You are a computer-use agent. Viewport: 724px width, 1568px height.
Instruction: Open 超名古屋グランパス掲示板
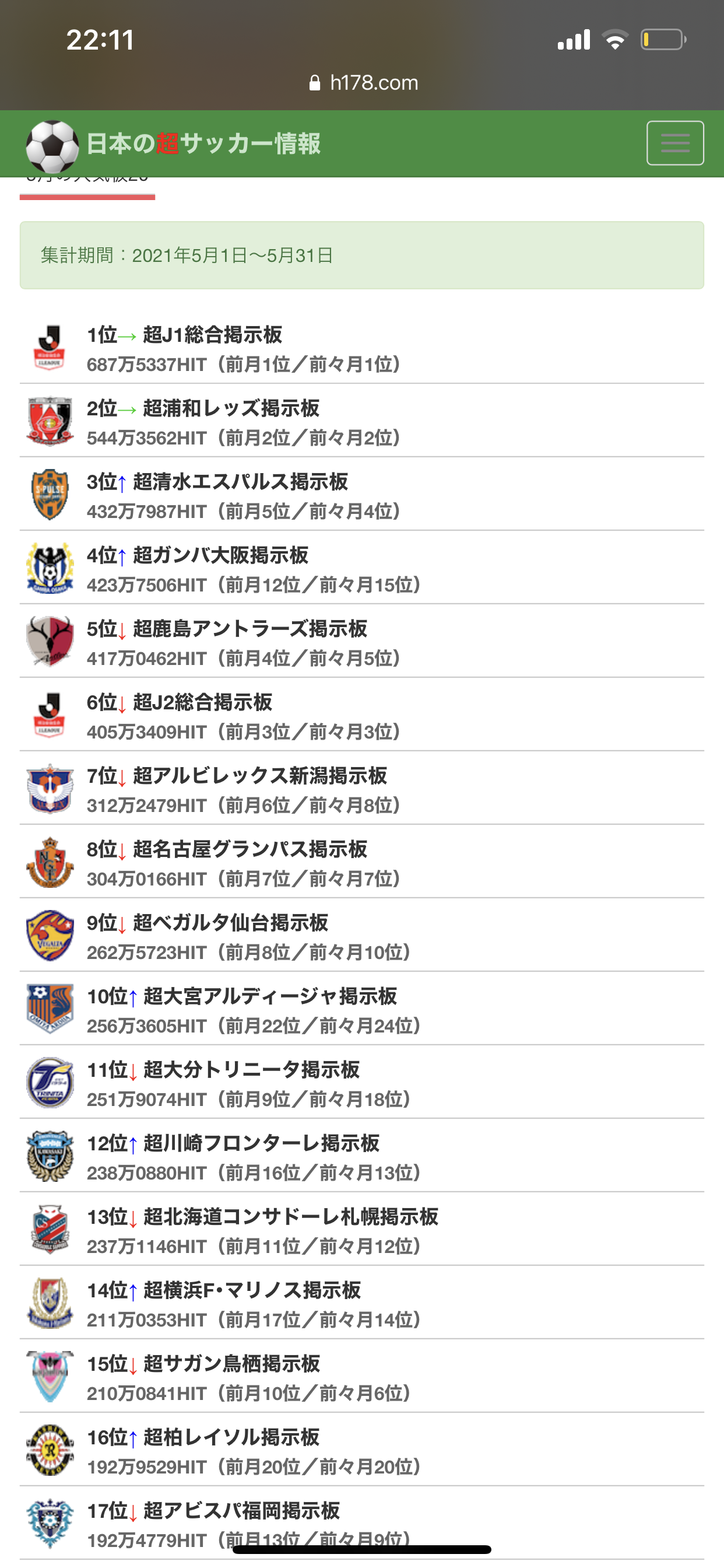[x=249, y=850]
